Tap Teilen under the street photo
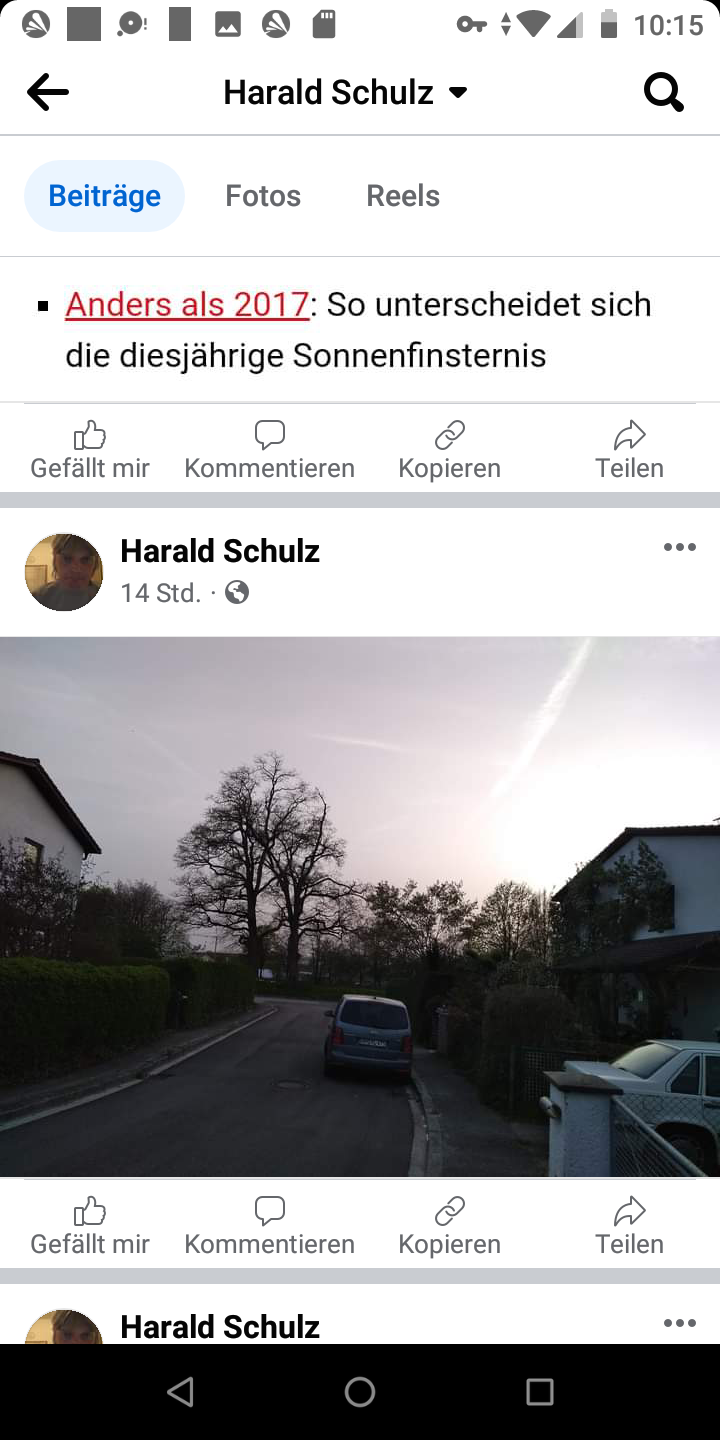 [630, 1226]
